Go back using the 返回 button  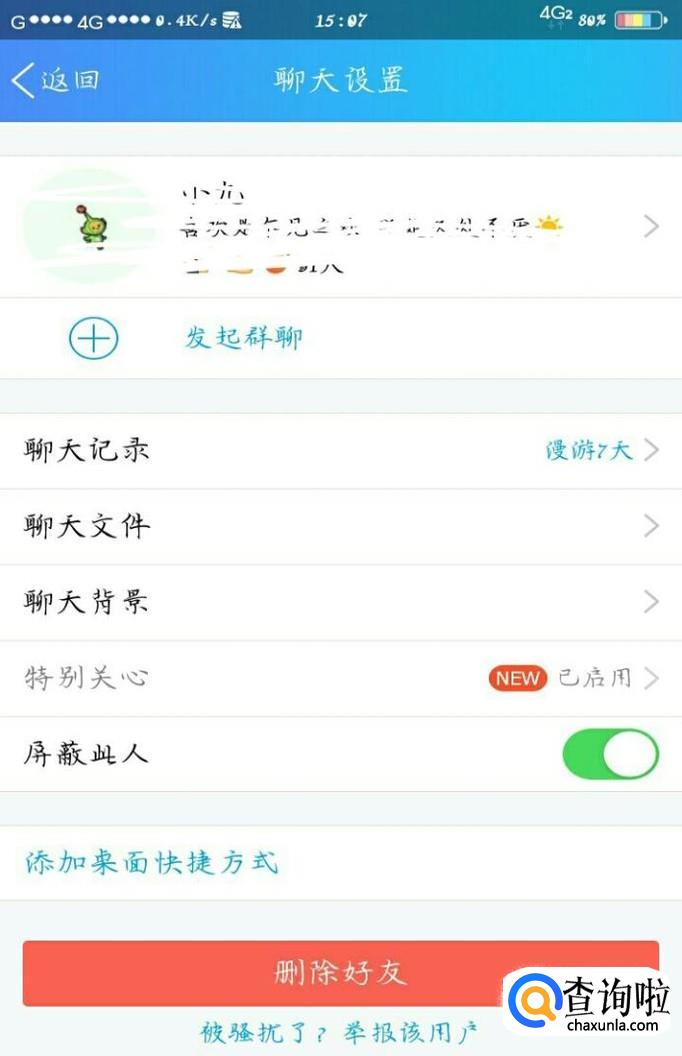(x=56, y=80)
